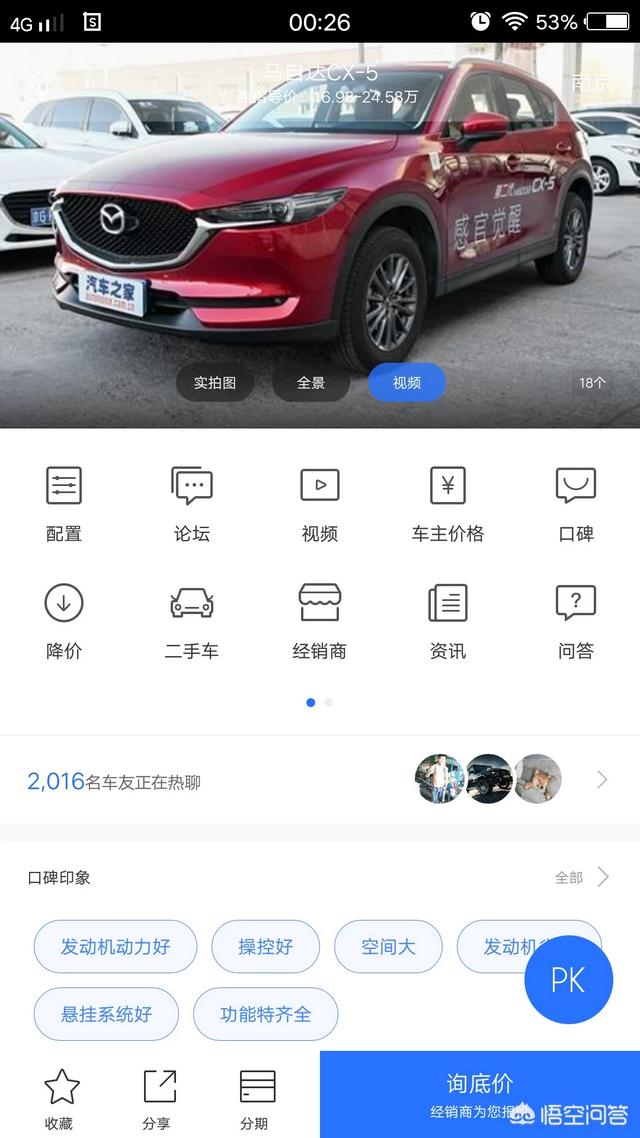Browse 二手车 used cars

coord(192,621)
